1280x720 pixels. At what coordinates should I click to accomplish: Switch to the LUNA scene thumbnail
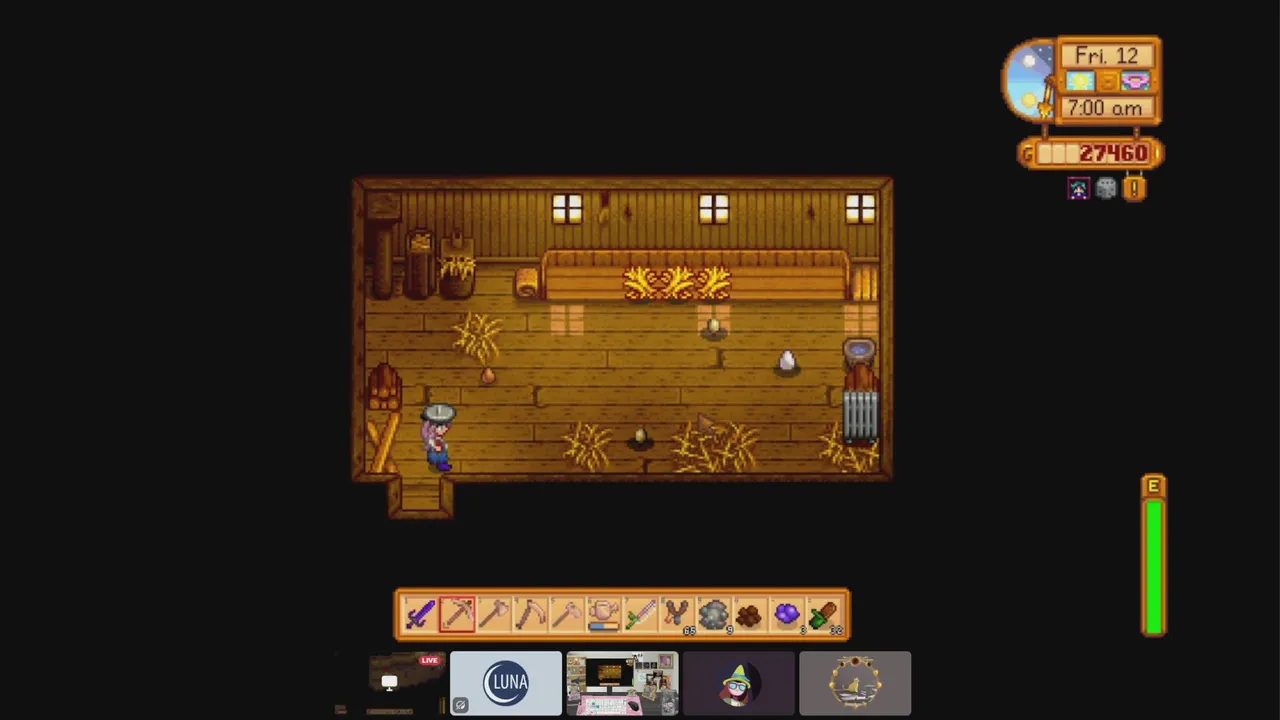click(506, 683)
